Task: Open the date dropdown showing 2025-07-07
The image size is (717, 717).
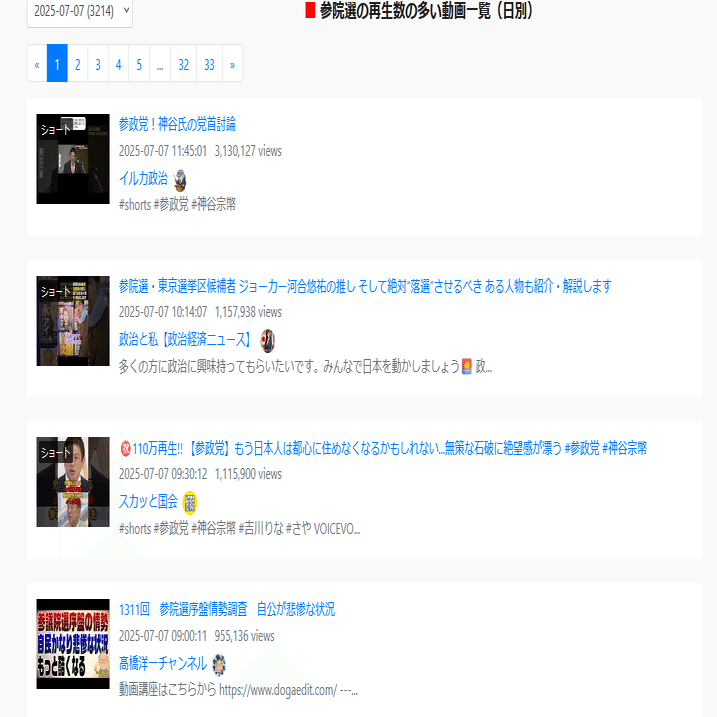Action: pos(79,12)
